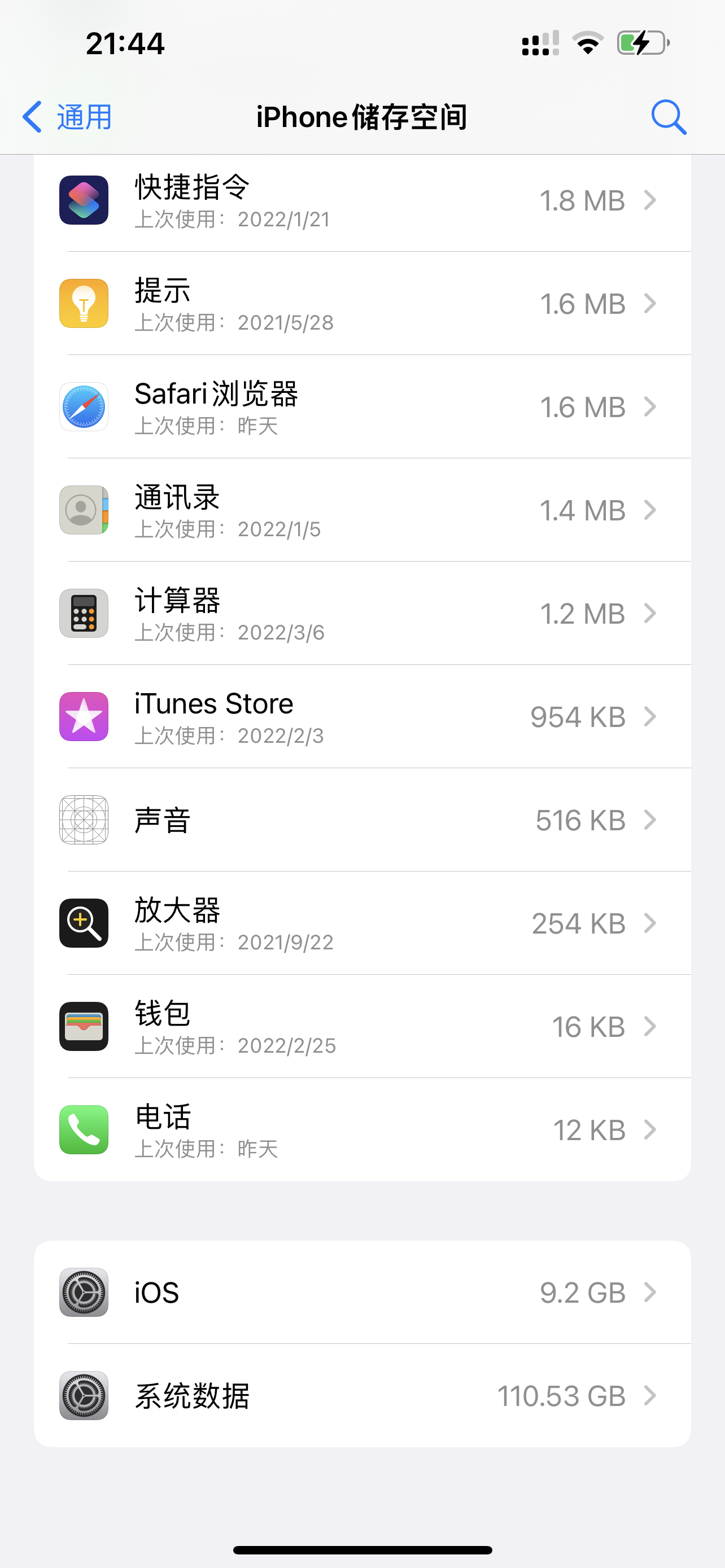
Task: Open Safari浏览器 storage row
Action: 362,407
